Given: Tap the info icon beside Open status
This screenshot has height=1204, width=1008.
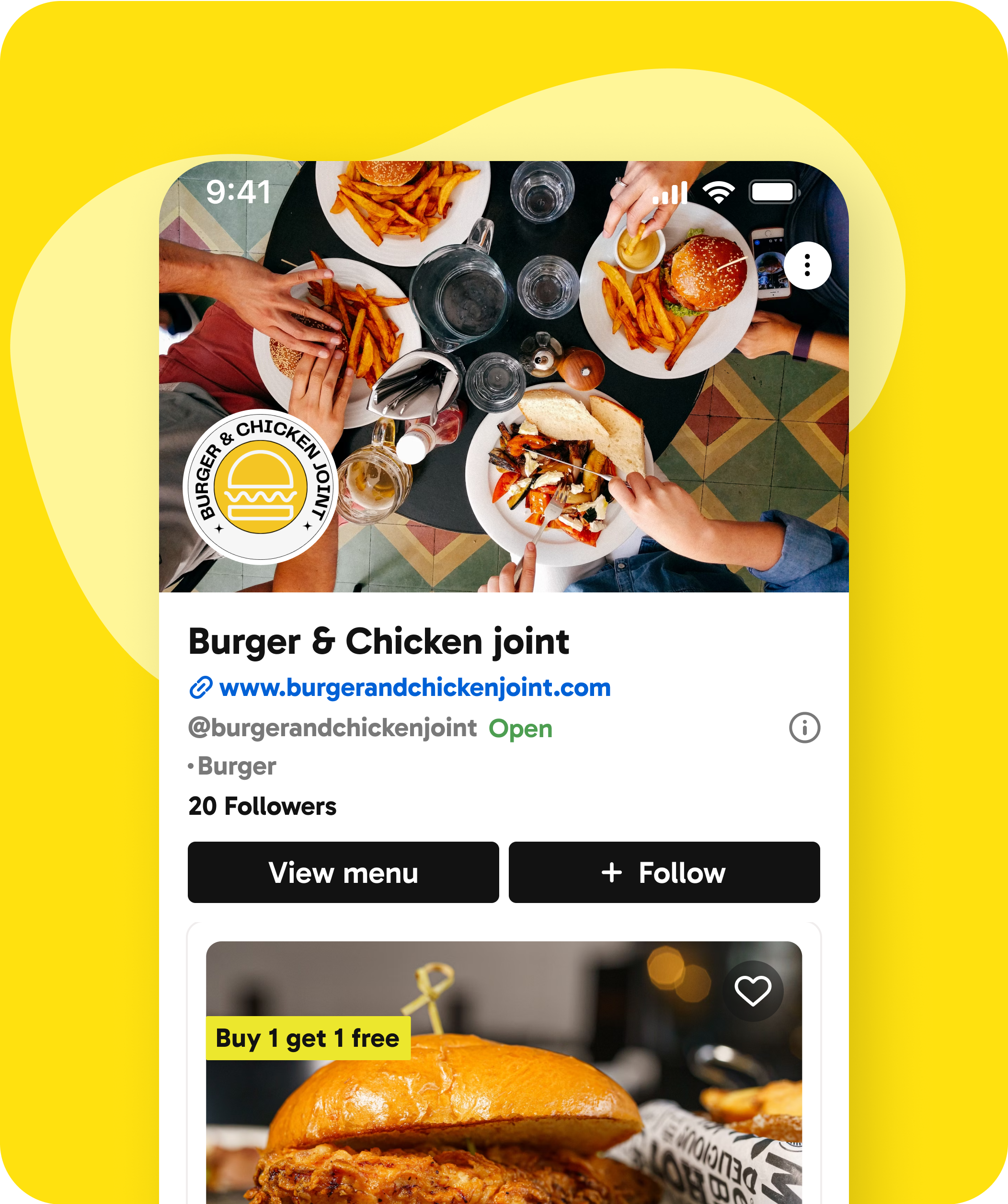Looking at the screenshot, I should pyautogui.click(x=804, y=728).
